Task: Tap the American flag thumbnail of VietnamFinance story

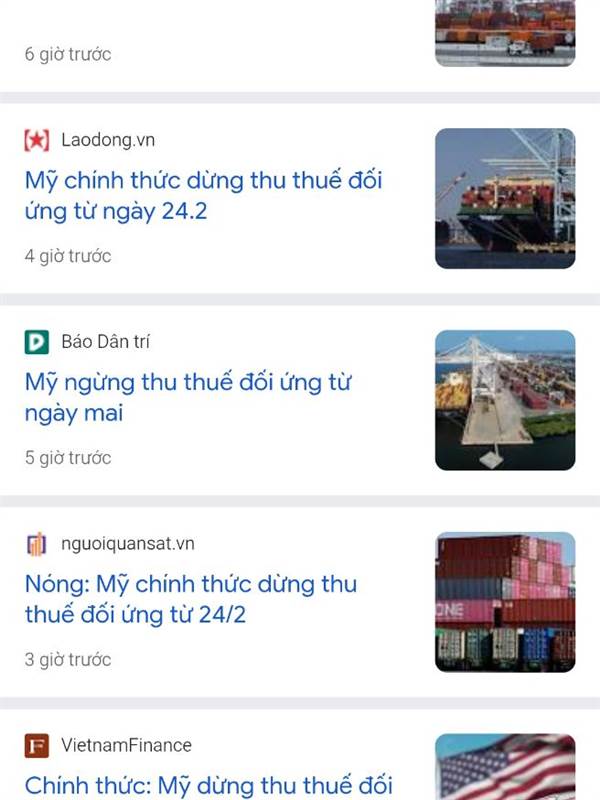Action: [x=505, y=768]
